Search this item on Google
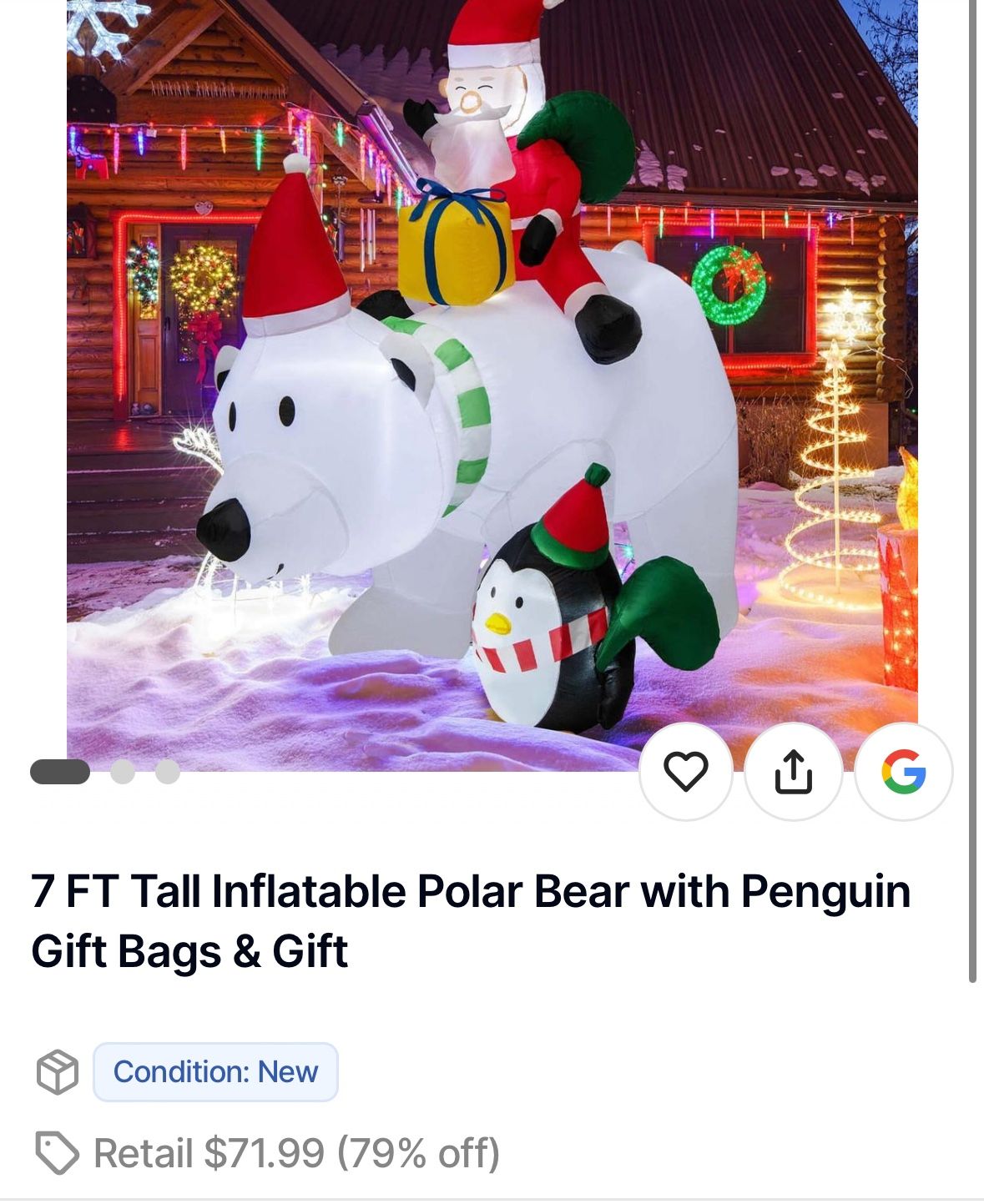This screenshot has width=984, height=1204. (x=904, y=772)
